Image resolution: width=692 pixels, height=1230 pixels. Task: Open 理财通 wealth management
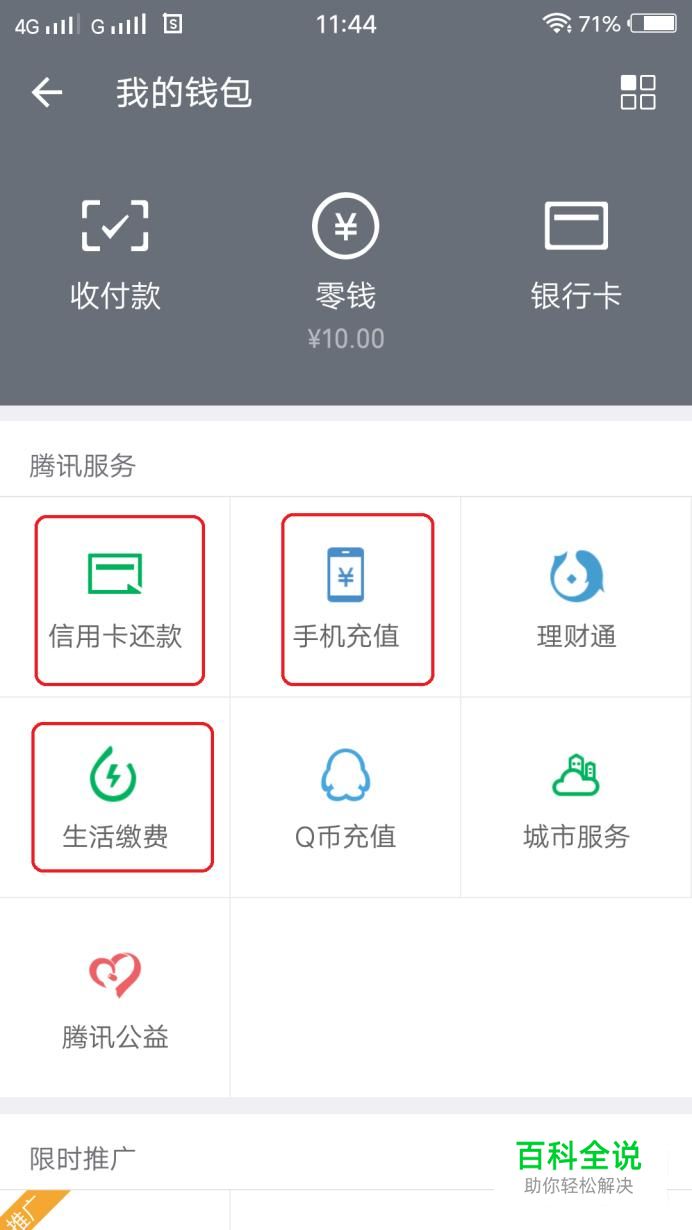pyautogui.click(x=576, y=597)
